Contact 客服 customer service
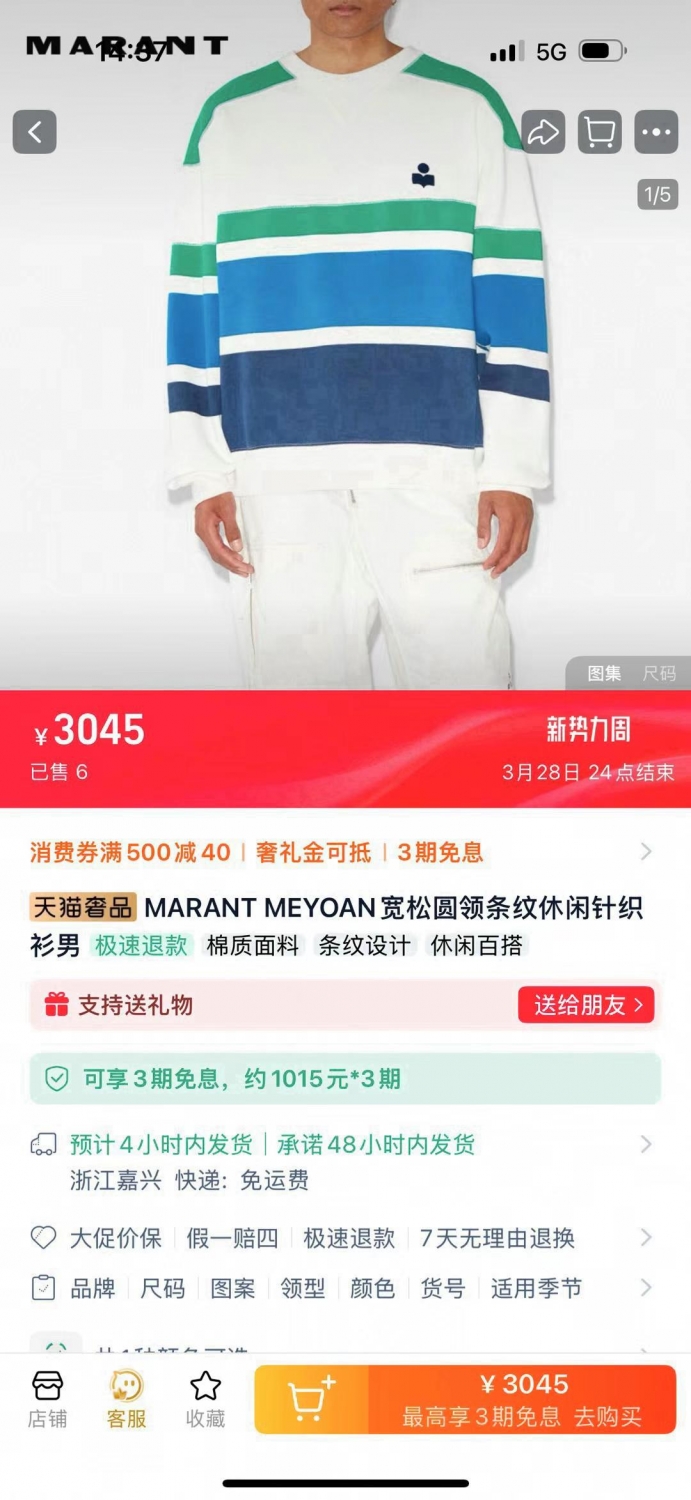Image resolution: width=691 pixels, height=1500 pixels. coord(126,1399)
